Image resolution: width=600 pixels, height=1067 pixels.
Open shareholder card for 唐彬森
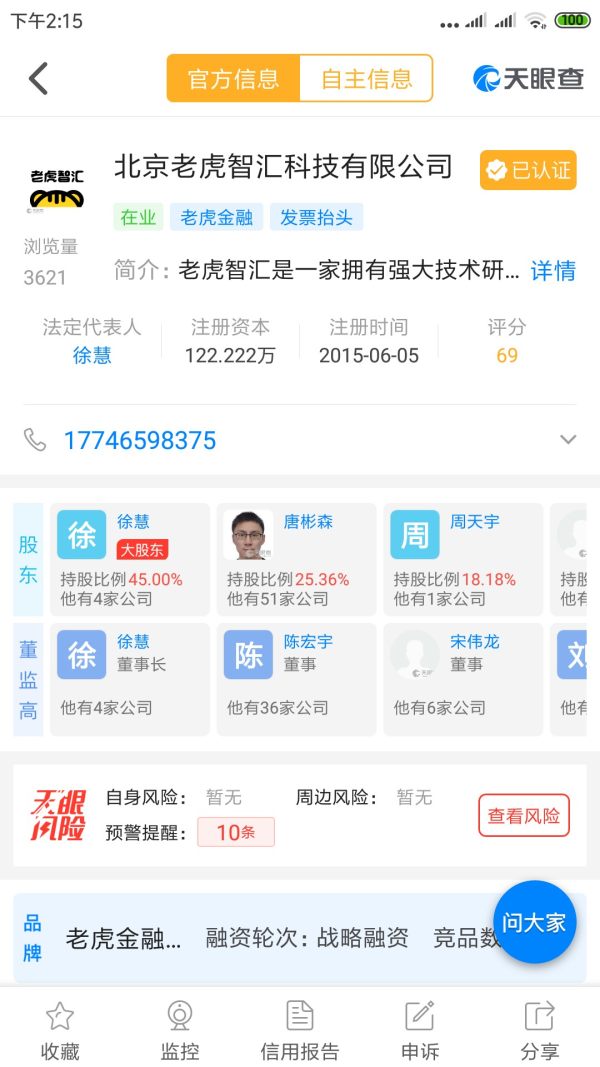pyautogui.click(x=296, y=559)
